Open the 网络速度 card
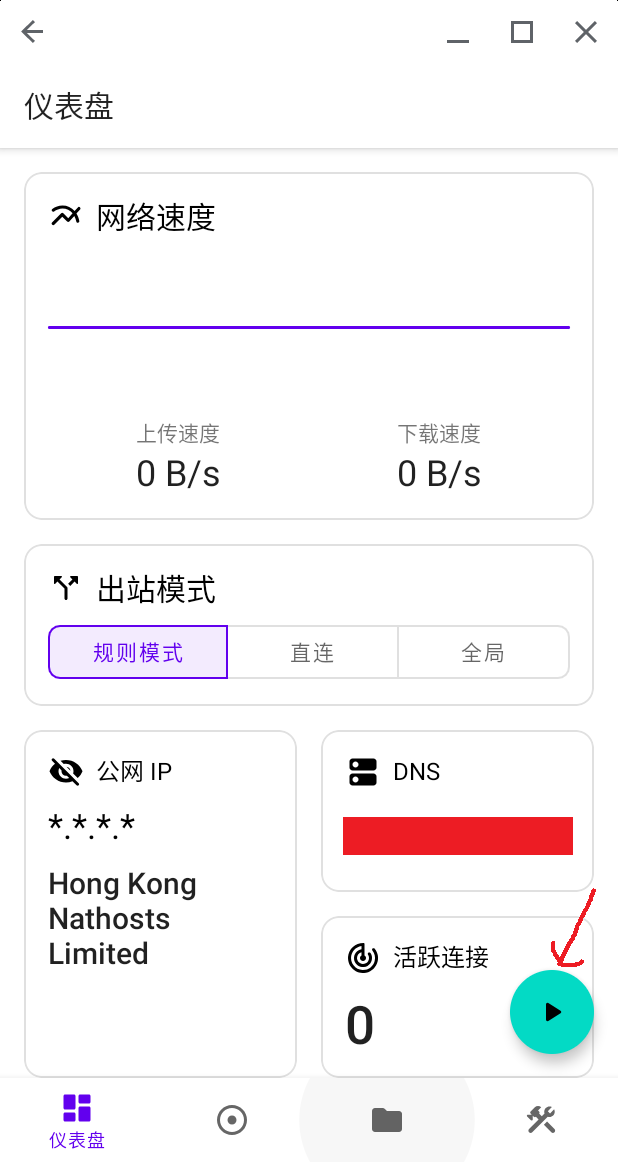The height and width of the screenshot is (1162, 618). click(x=308, y=345)
